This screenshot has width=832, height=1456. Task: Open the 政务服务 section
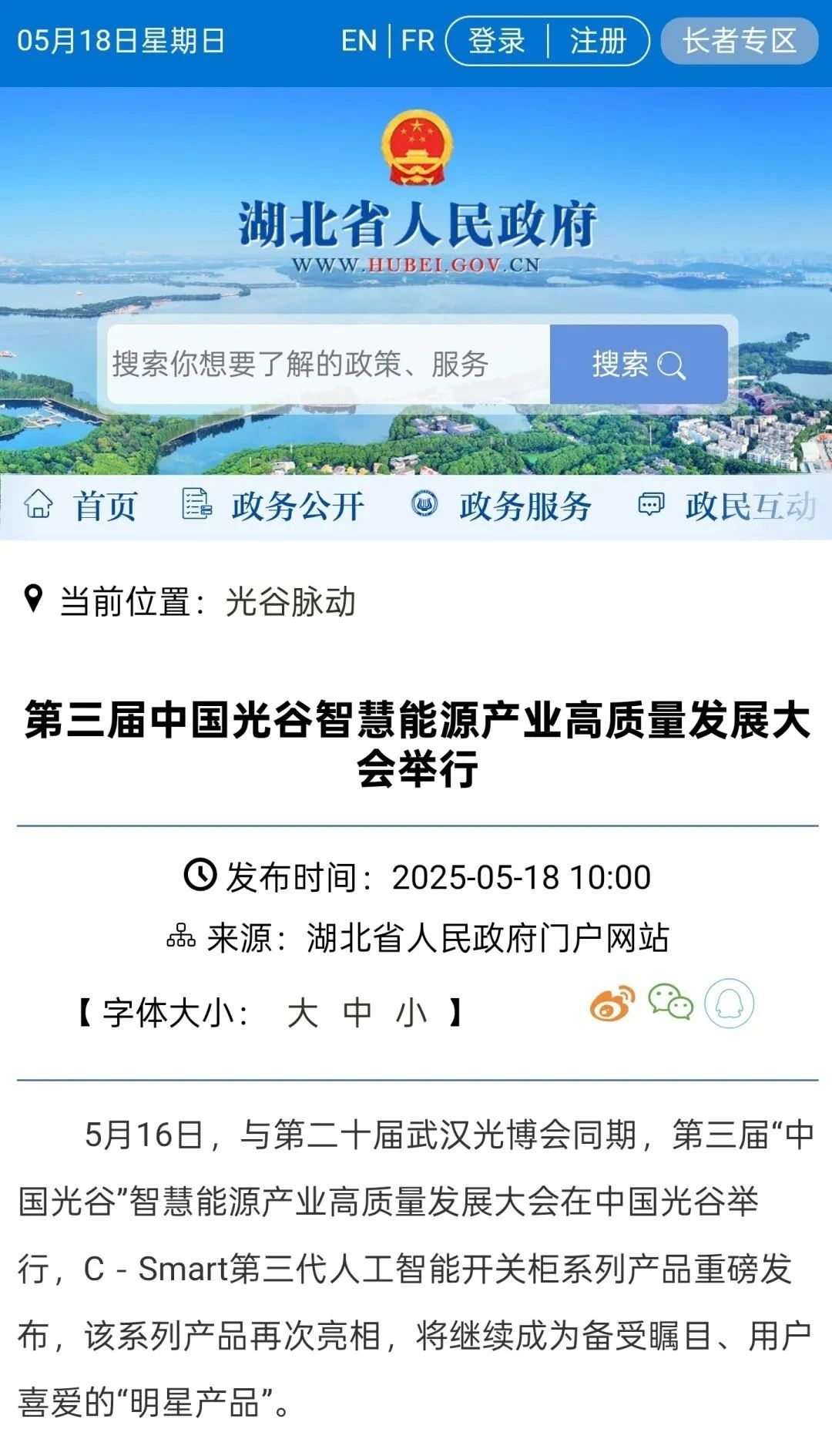[502, 506]
